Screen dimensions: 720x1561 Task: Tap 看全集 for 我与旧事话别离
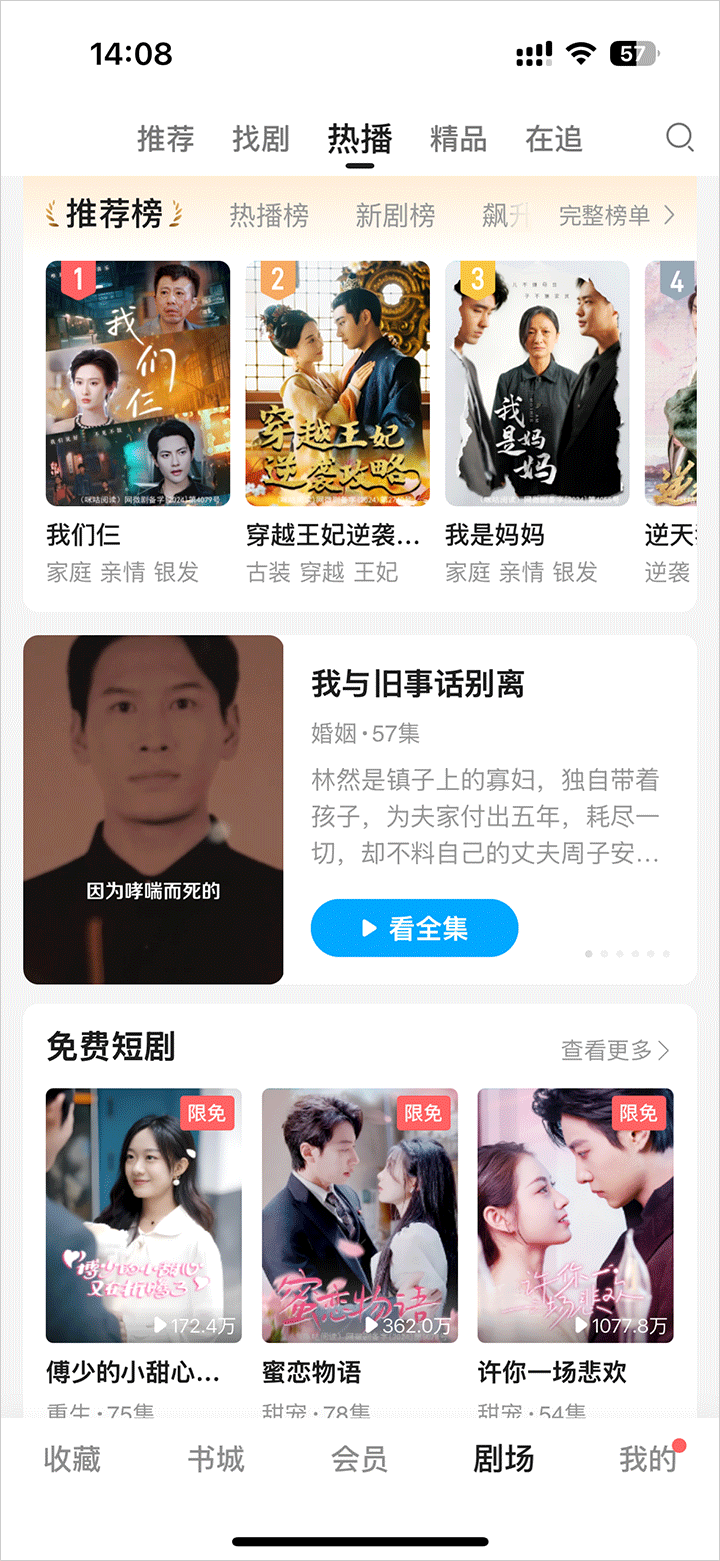click(x=414, y=928)
